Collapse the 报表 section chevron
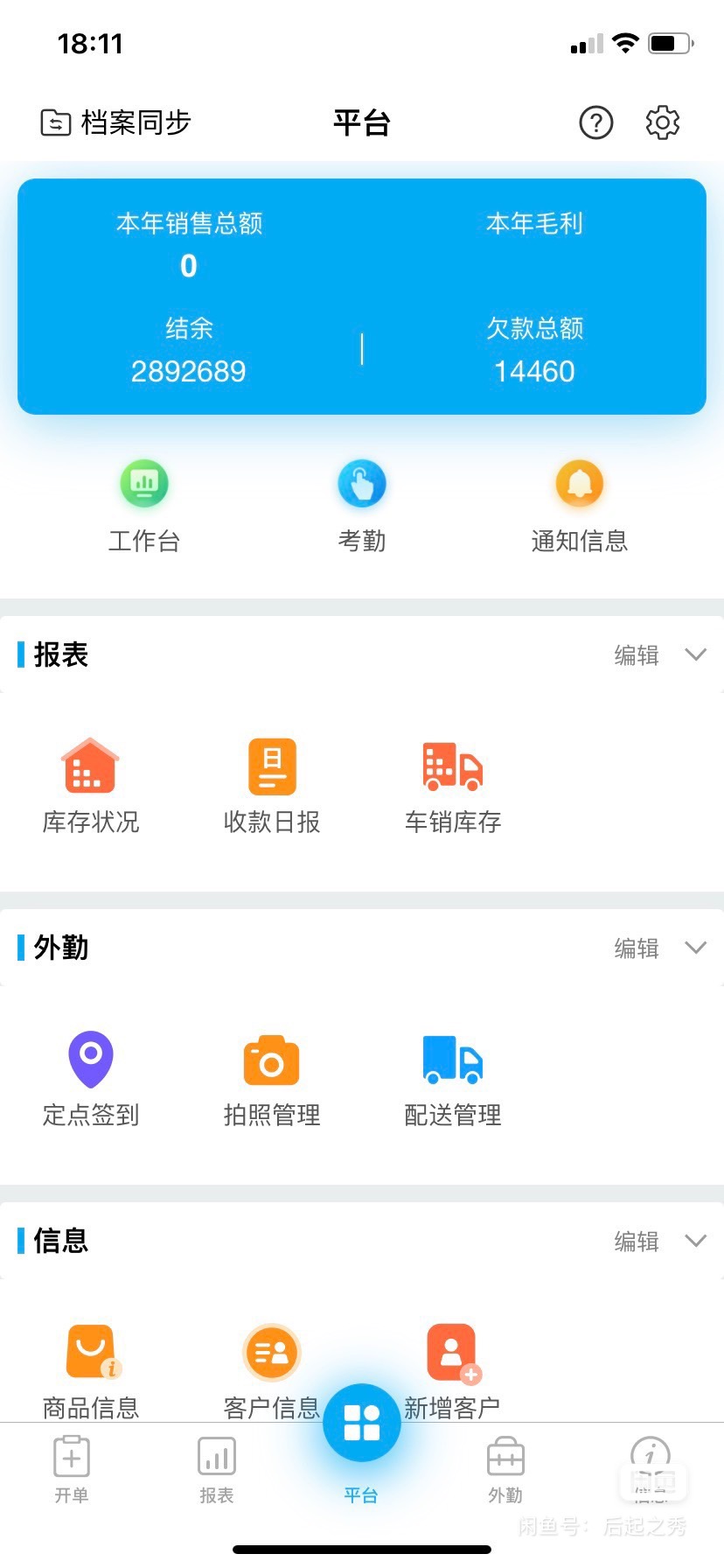This screenshot has width=724, height=1568. click(695, 654)
